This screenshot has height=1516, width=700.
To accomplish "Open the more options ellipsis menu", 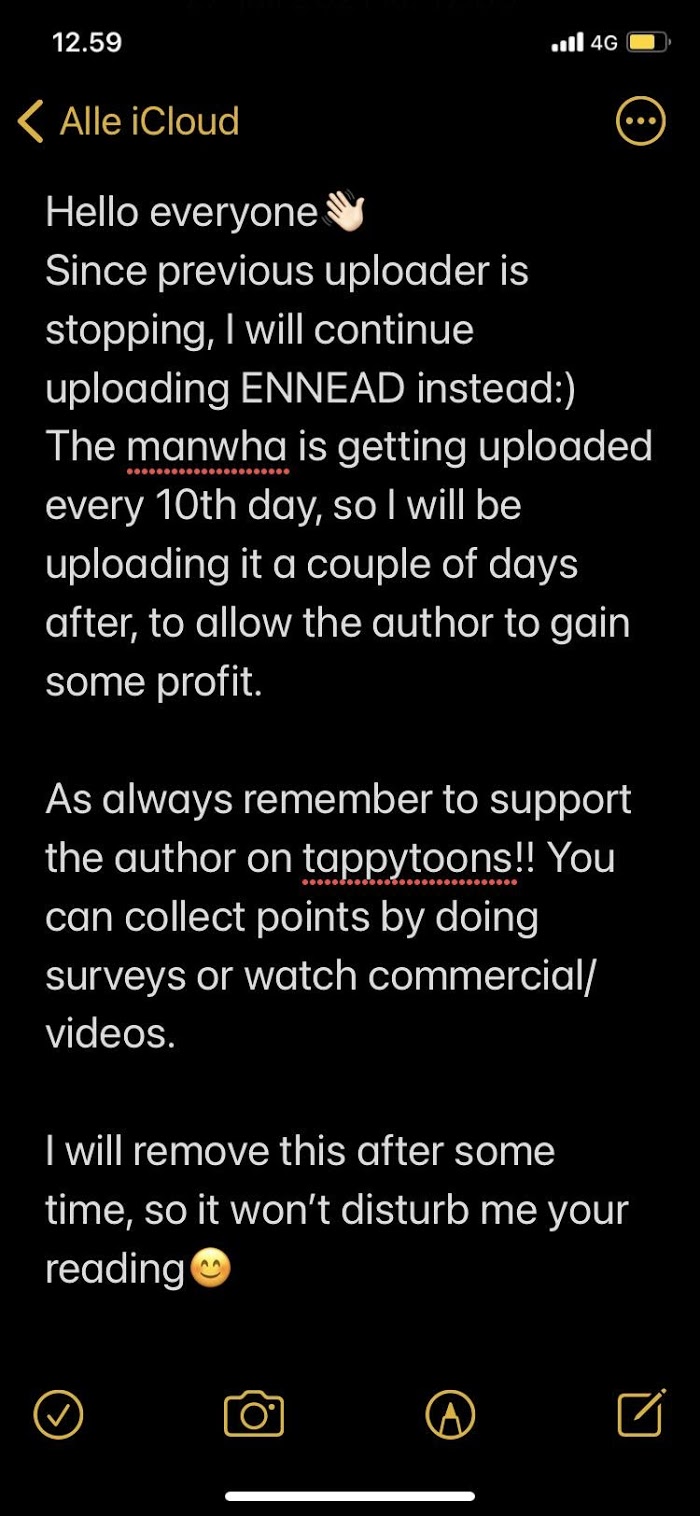I will tap(639, 122).
